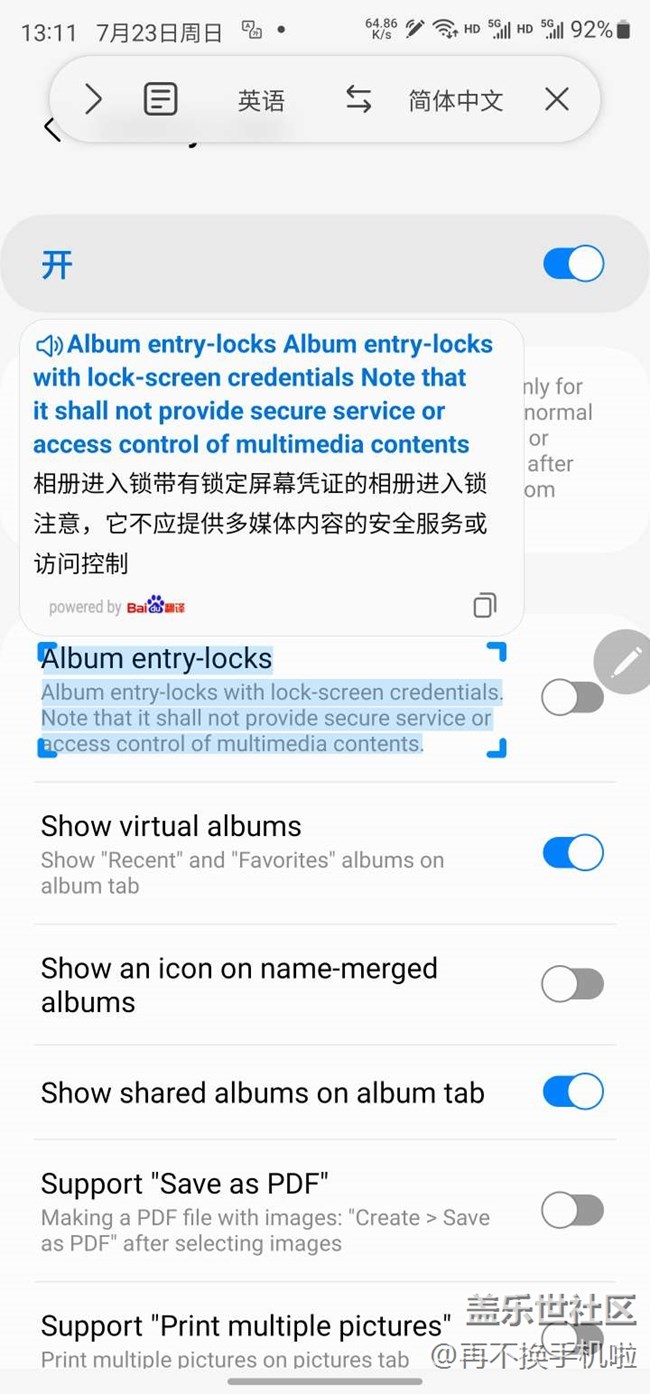Image resolution: width=650 pixels, height=1394 pixels.
Task: Turn on Support "Save as PDF"
Action: [x=572, y=1211]
